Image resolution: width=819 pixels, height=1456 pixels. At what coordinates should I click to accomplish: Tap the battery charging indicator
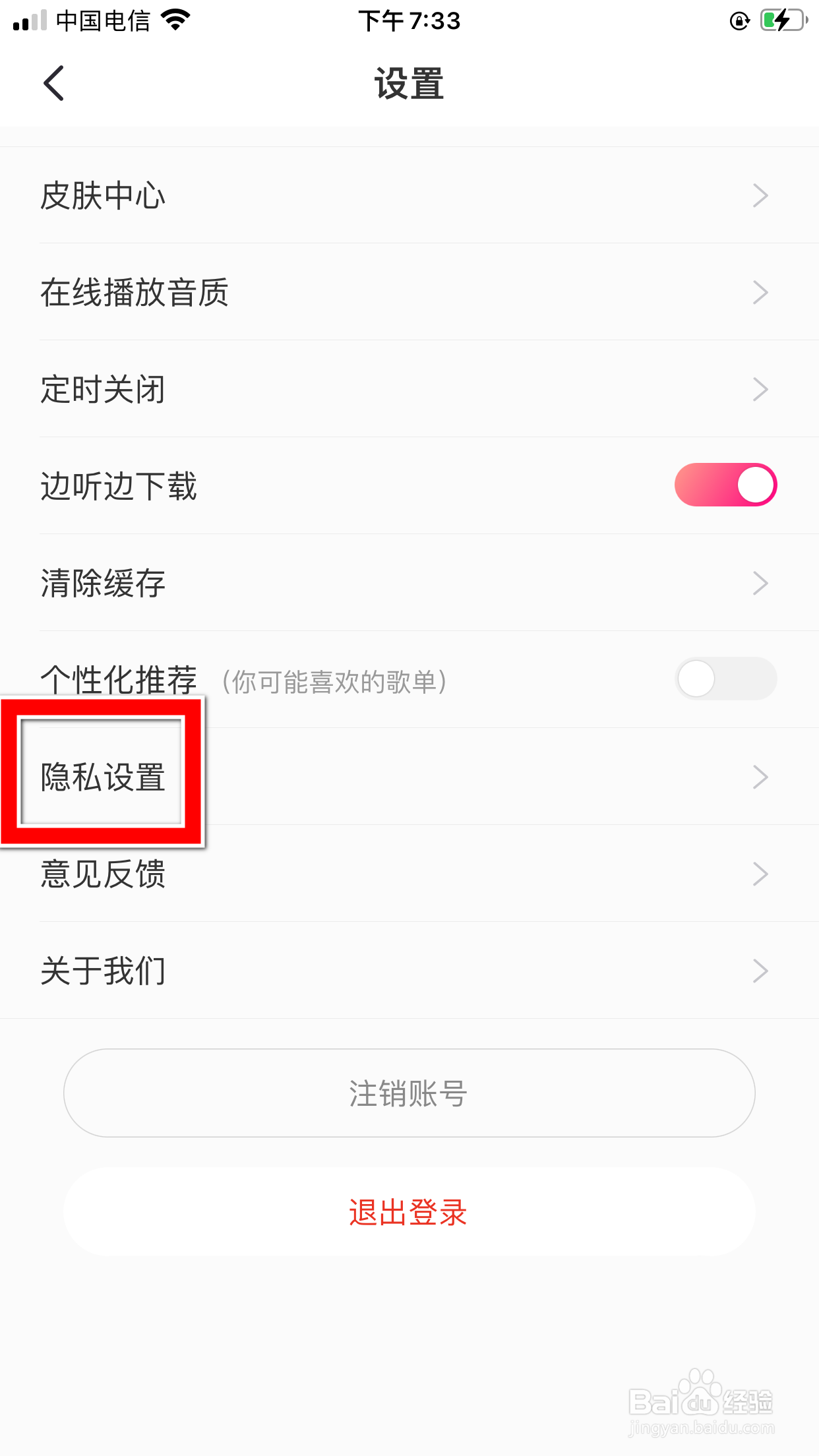782,20
